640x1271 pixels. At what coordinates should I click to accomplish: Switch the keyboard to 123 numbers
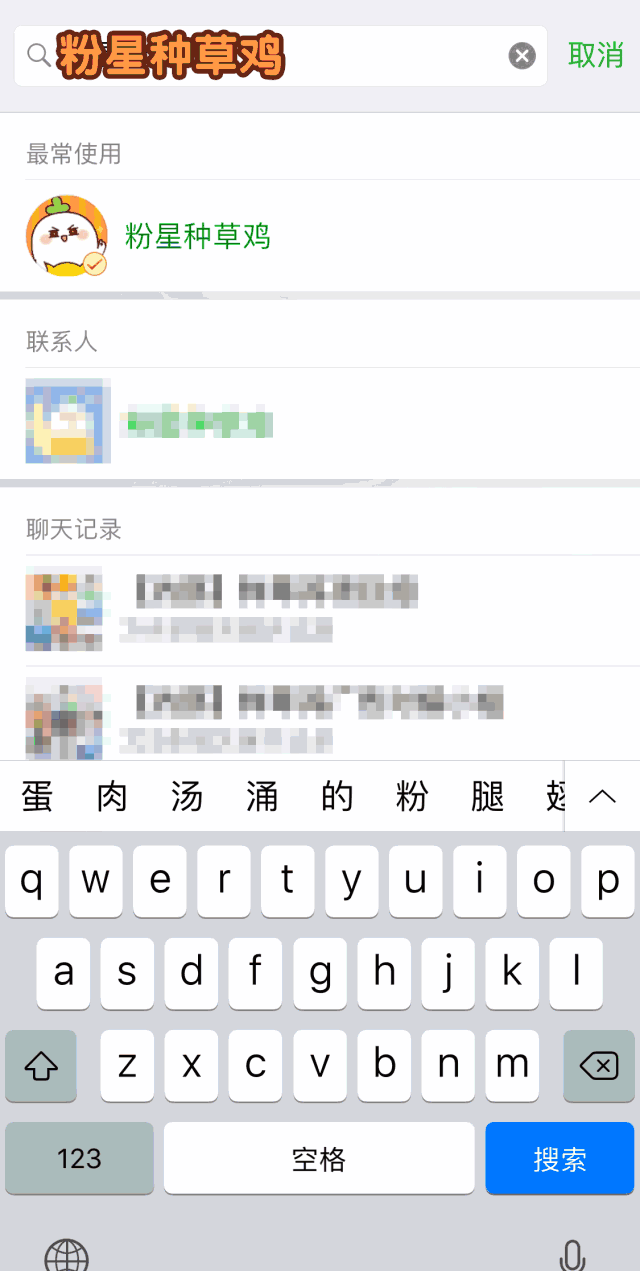[x=79, y=1158]
